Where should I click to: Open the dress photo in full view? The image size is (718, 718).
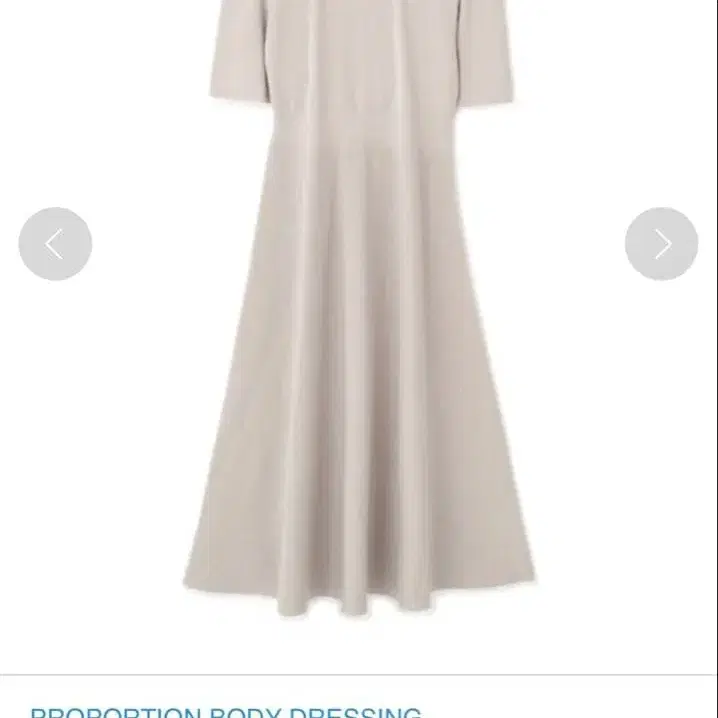pyautogui.click(x=360, y=330)
